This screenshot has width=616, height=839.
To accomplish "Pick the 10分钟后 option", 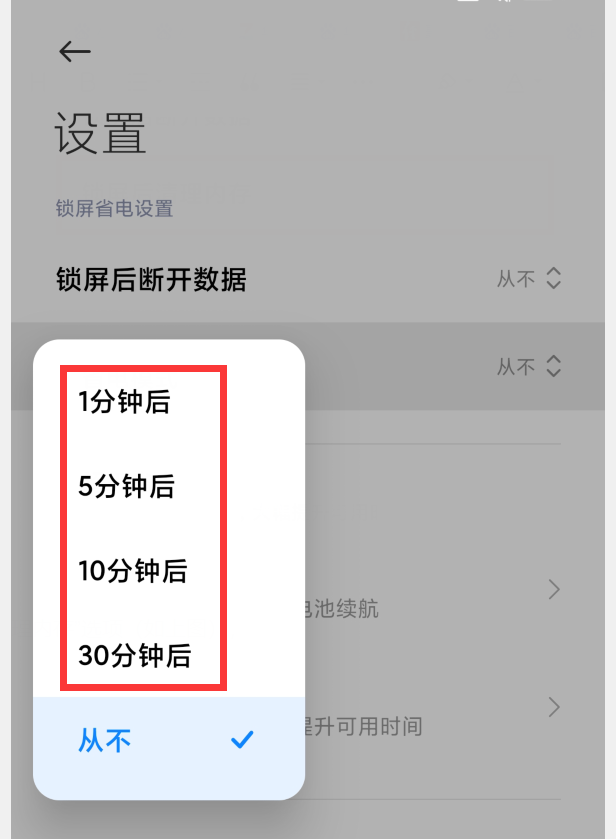I will tap(133, 571).
